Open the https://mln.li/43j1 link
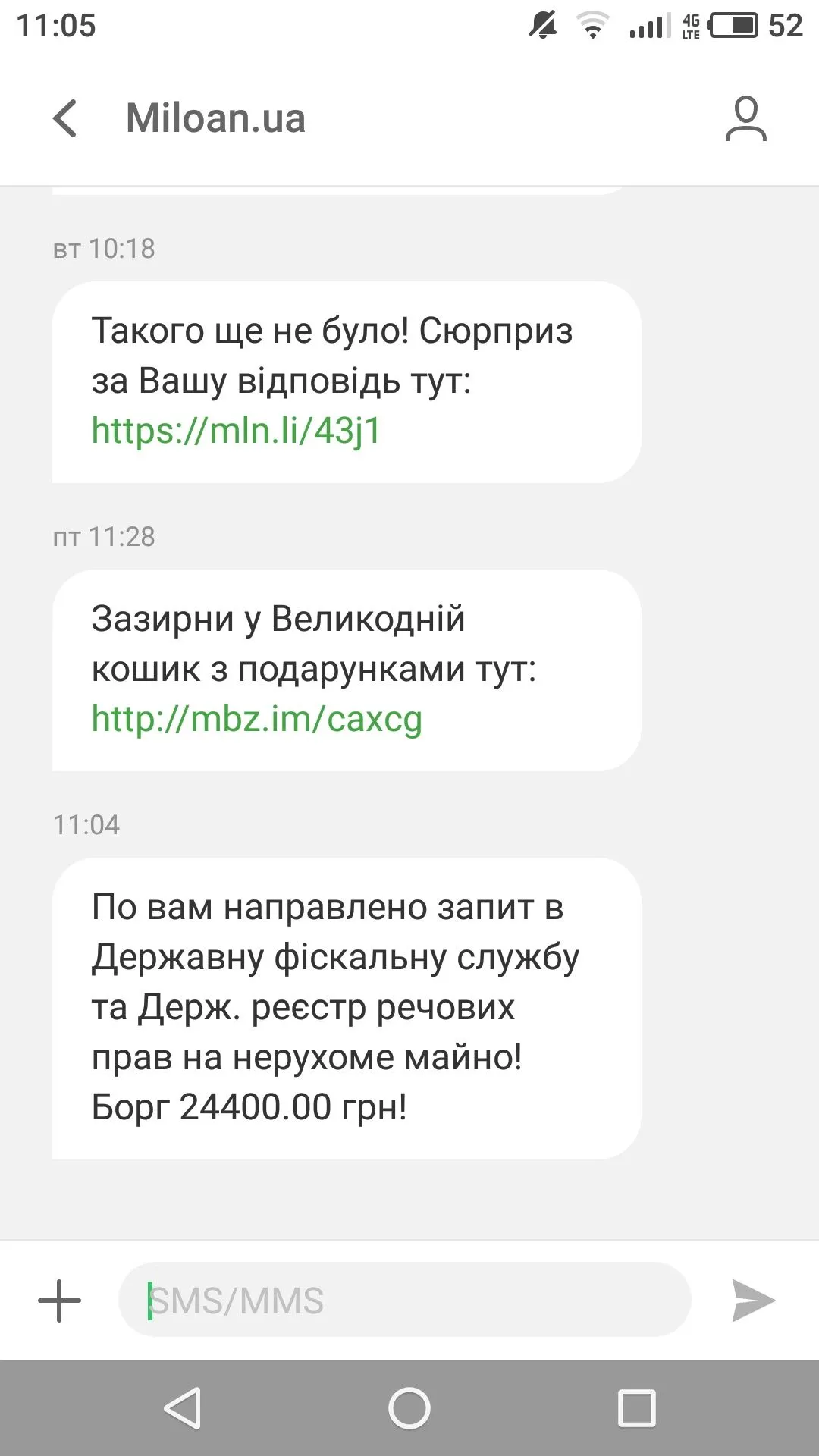The width and height of the screenshot is (819, 1456). pos(236,431)
